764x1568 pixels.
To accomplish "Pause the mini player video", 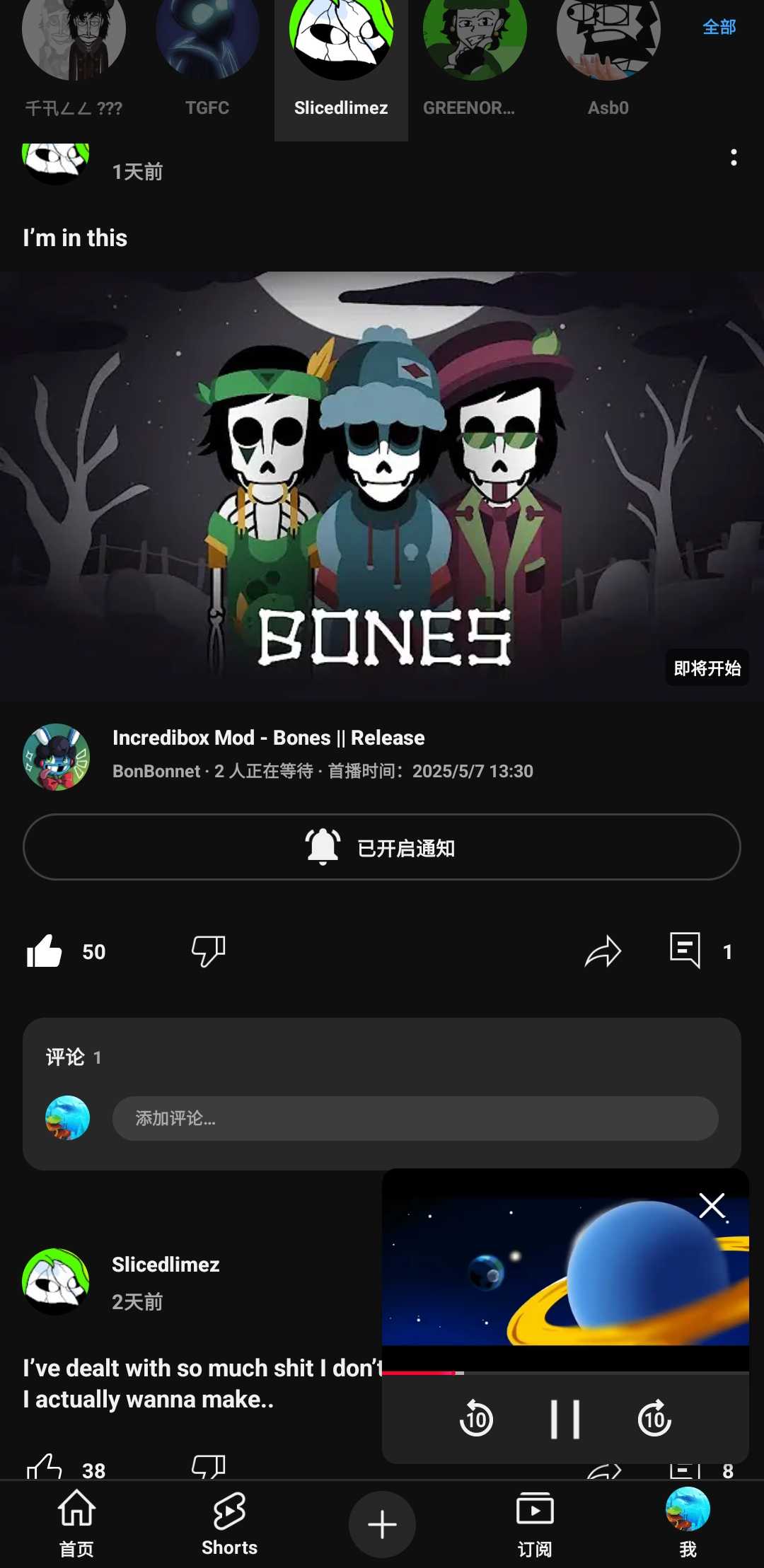I will pos(565,1419).
